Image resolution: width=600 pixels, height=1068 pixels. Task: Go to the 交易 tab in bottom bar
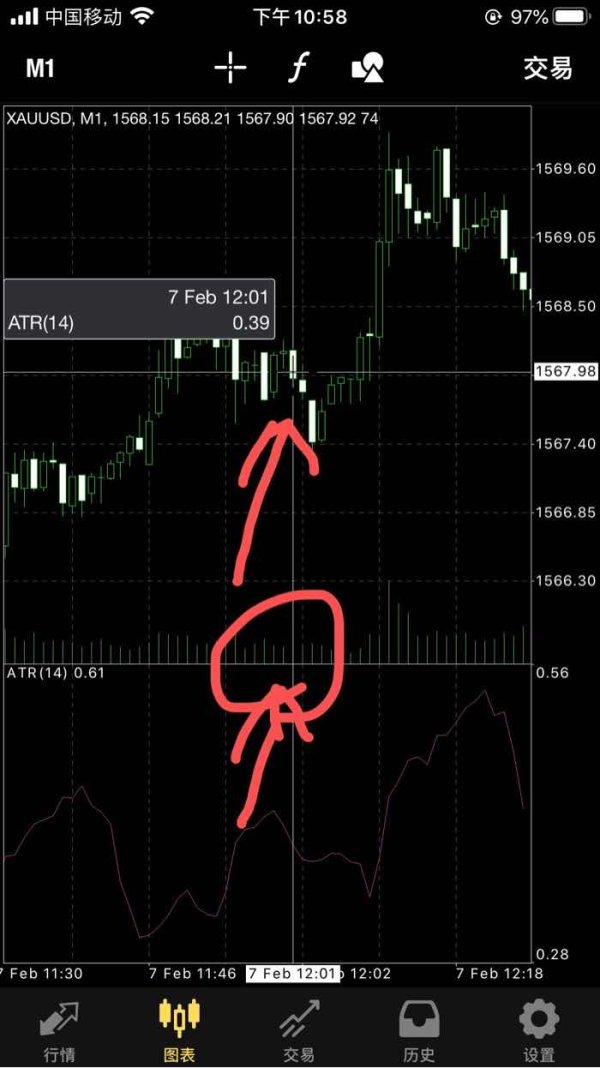[299, 1030]
